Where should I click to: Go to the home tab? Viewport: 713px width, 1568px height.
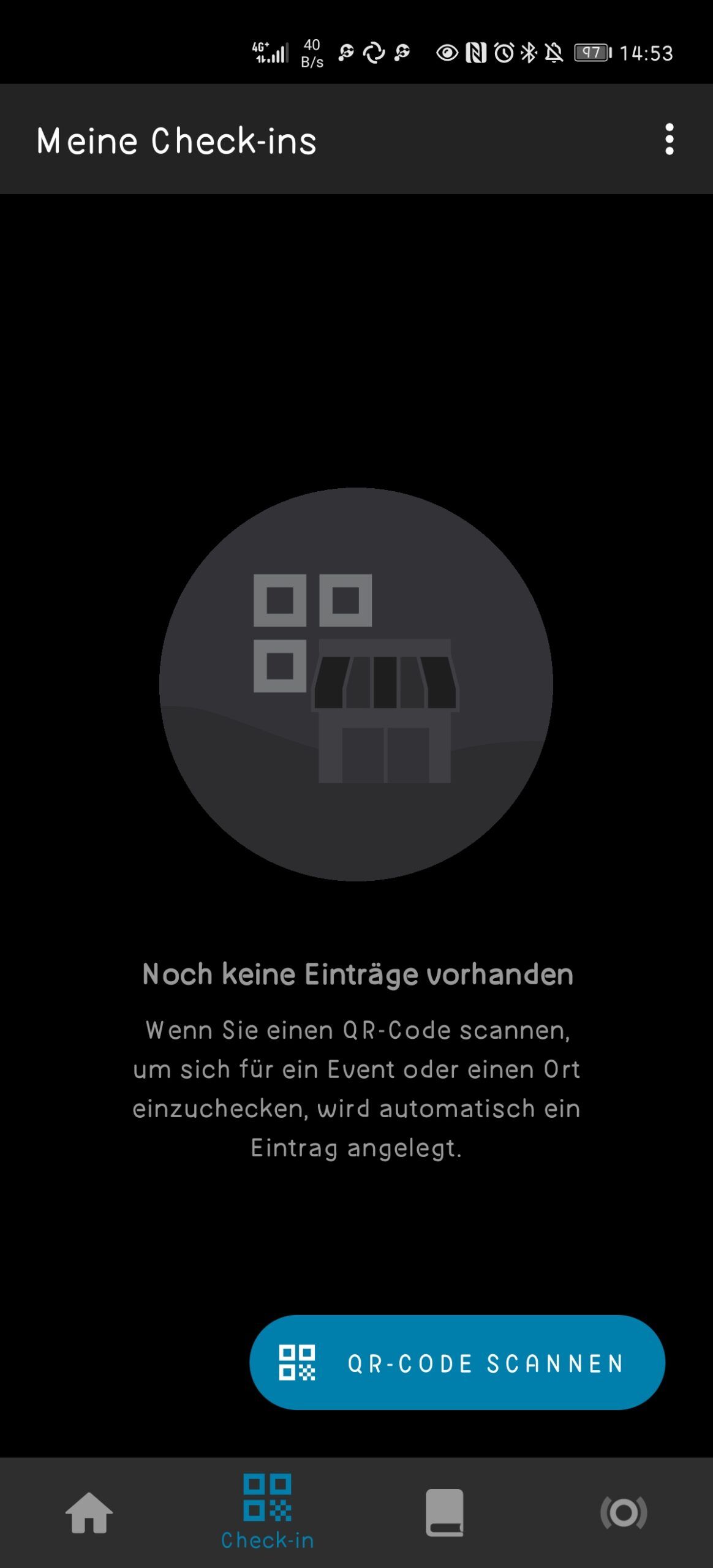(x=89, y=1512)
